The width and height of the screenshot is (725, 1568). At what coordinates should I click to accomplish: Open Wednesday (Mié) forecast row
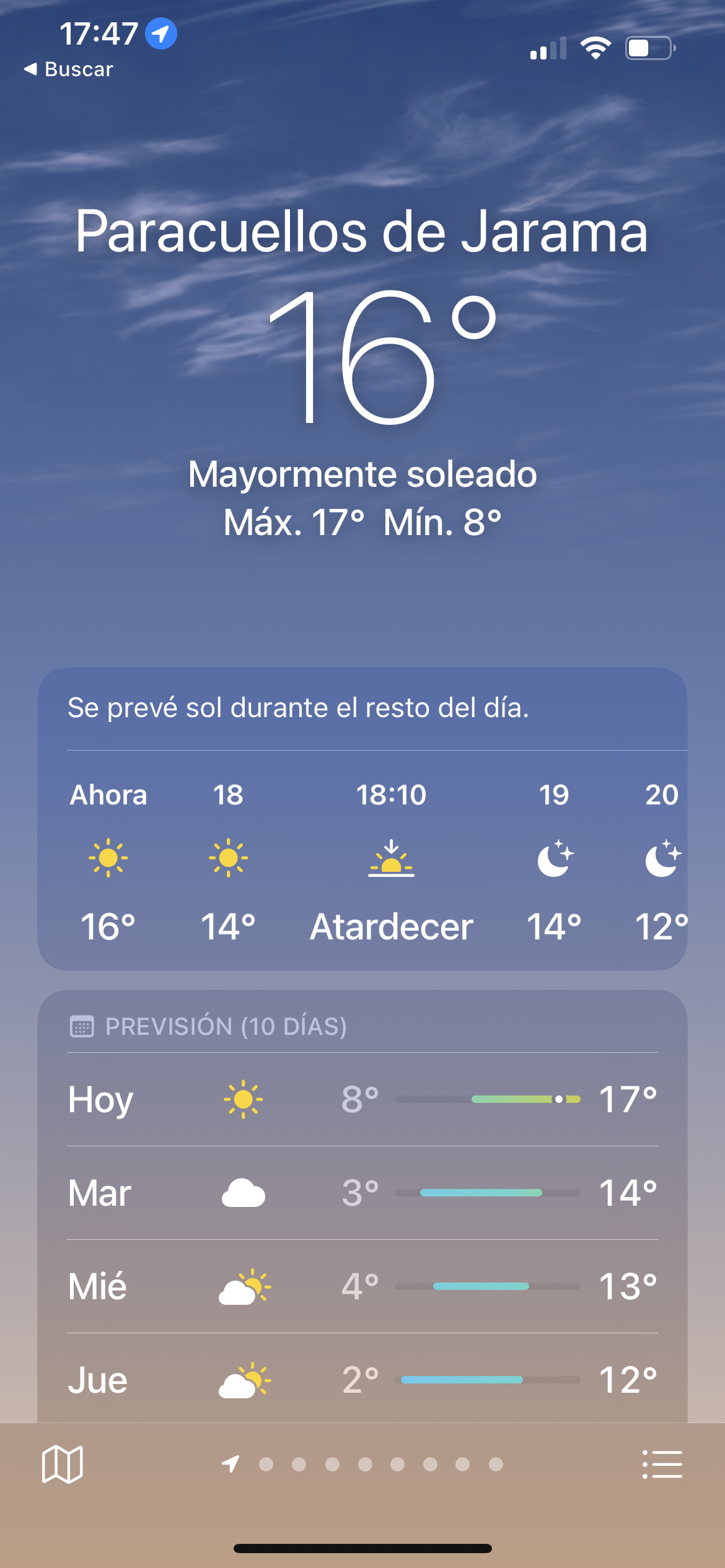pyautogui.click(x=362, y=1286)
